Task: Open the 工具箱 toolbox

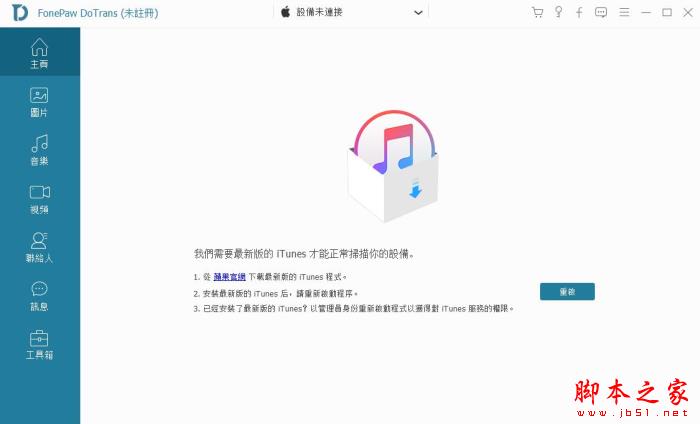Action: point(39,344)
